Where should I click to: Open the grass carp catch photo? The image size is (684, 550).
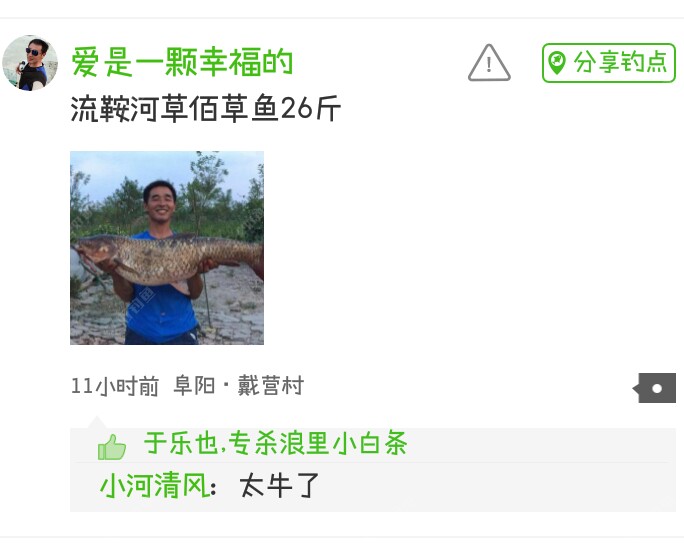167,248
